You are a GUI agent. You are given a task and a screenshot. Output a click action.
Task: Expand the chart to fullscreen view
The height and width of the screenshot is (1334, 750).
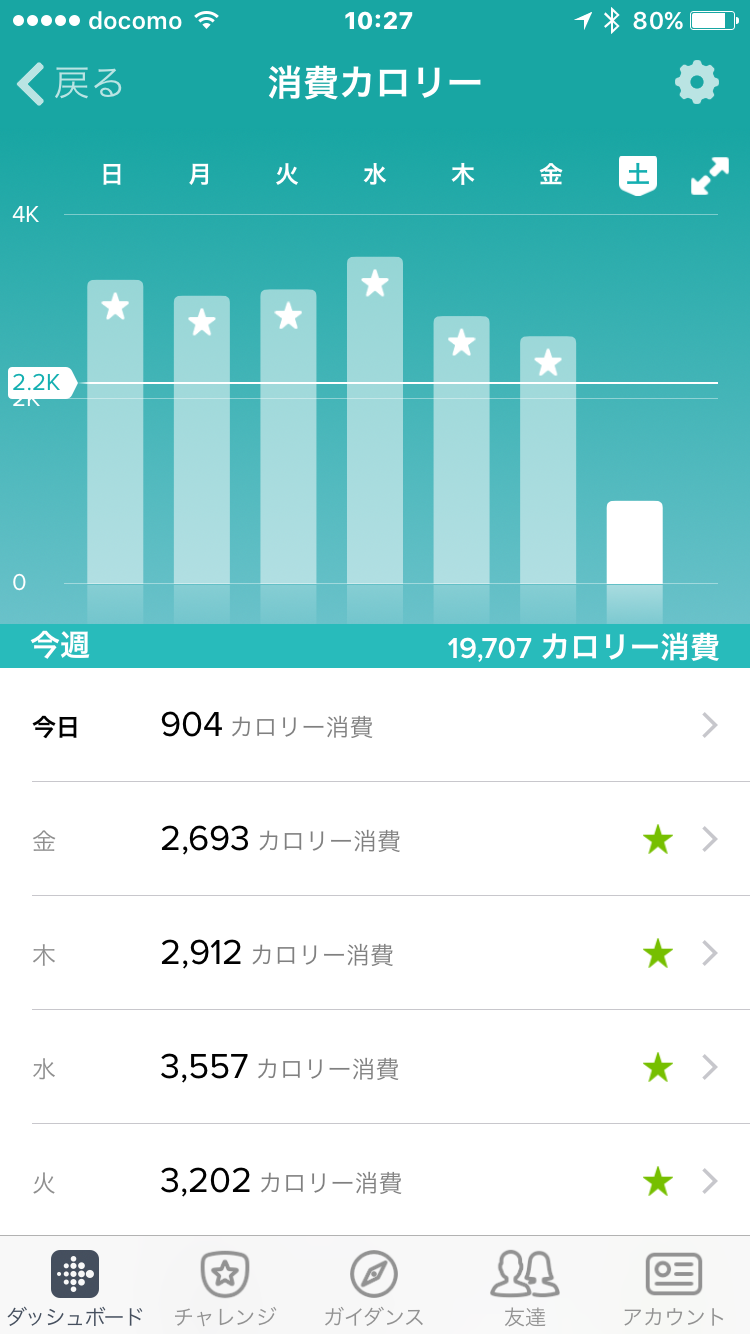pyautogui.click(x=708, y=176)
